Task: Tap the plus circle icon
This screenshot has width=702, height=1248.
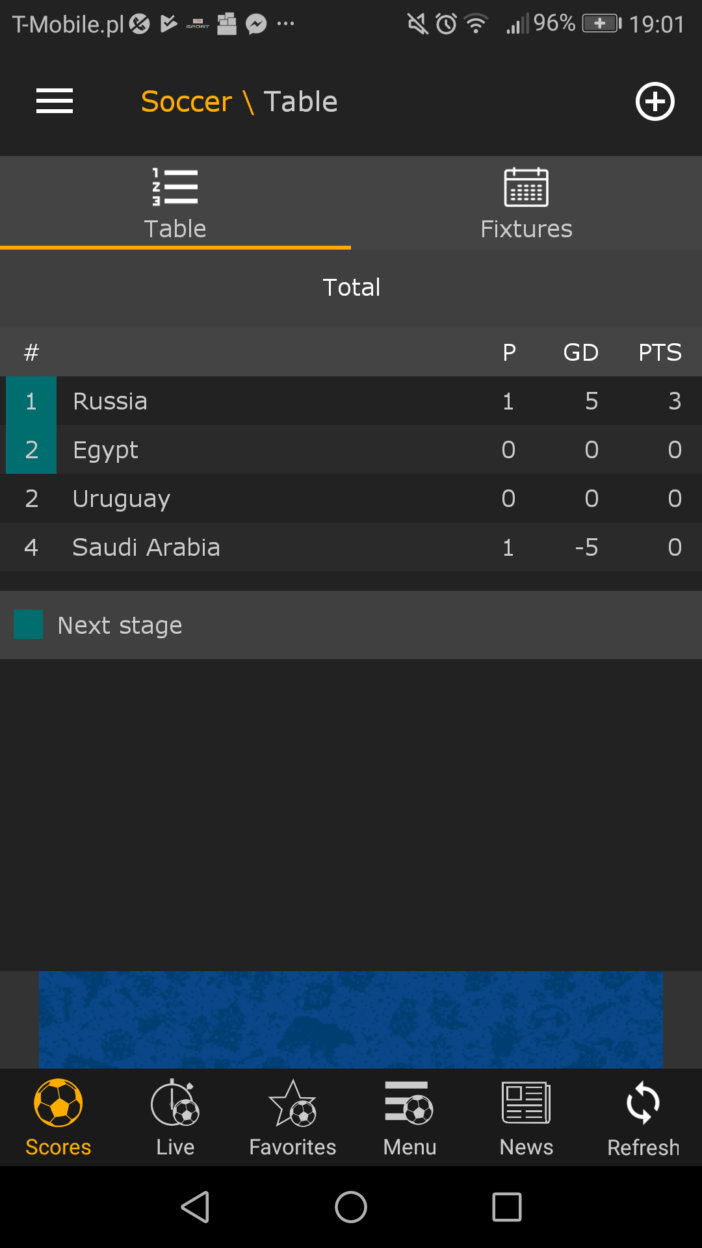Action: [655, 101]
